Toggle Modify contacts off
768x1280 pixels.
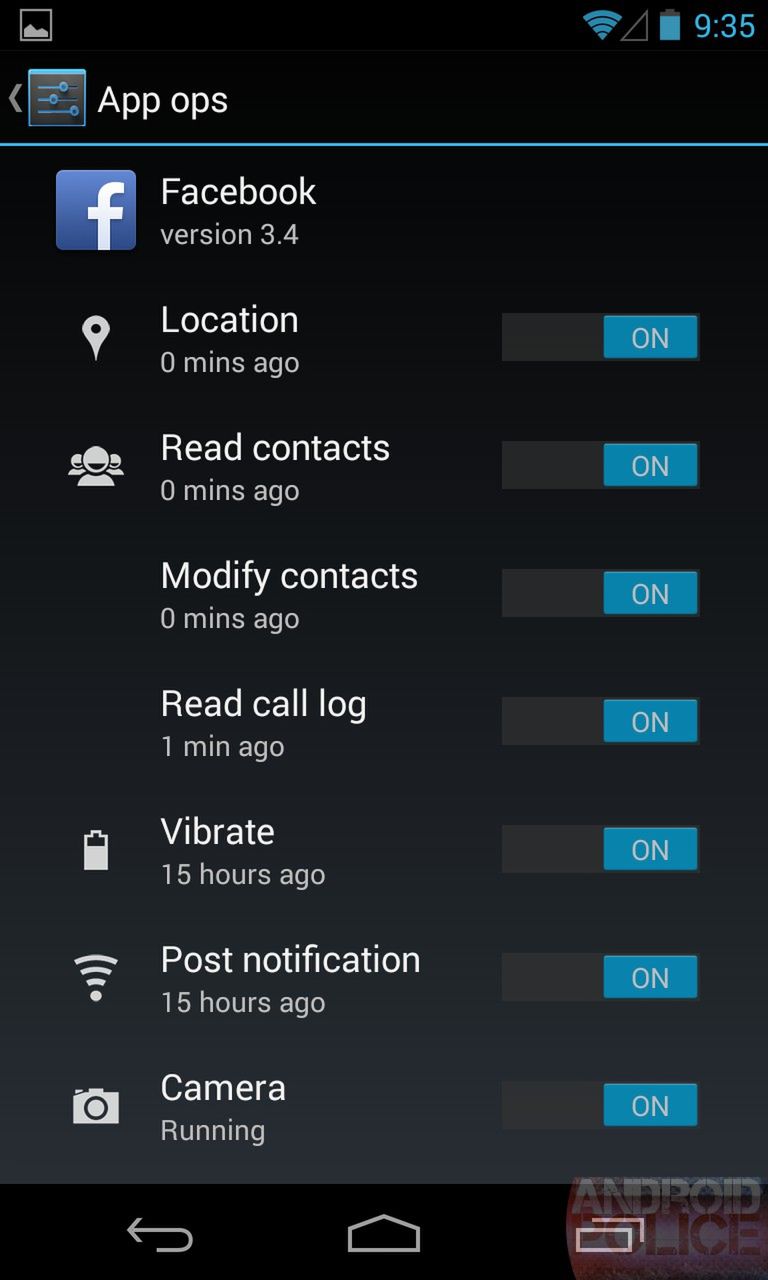pyautogui.click(x=599, y=593)
